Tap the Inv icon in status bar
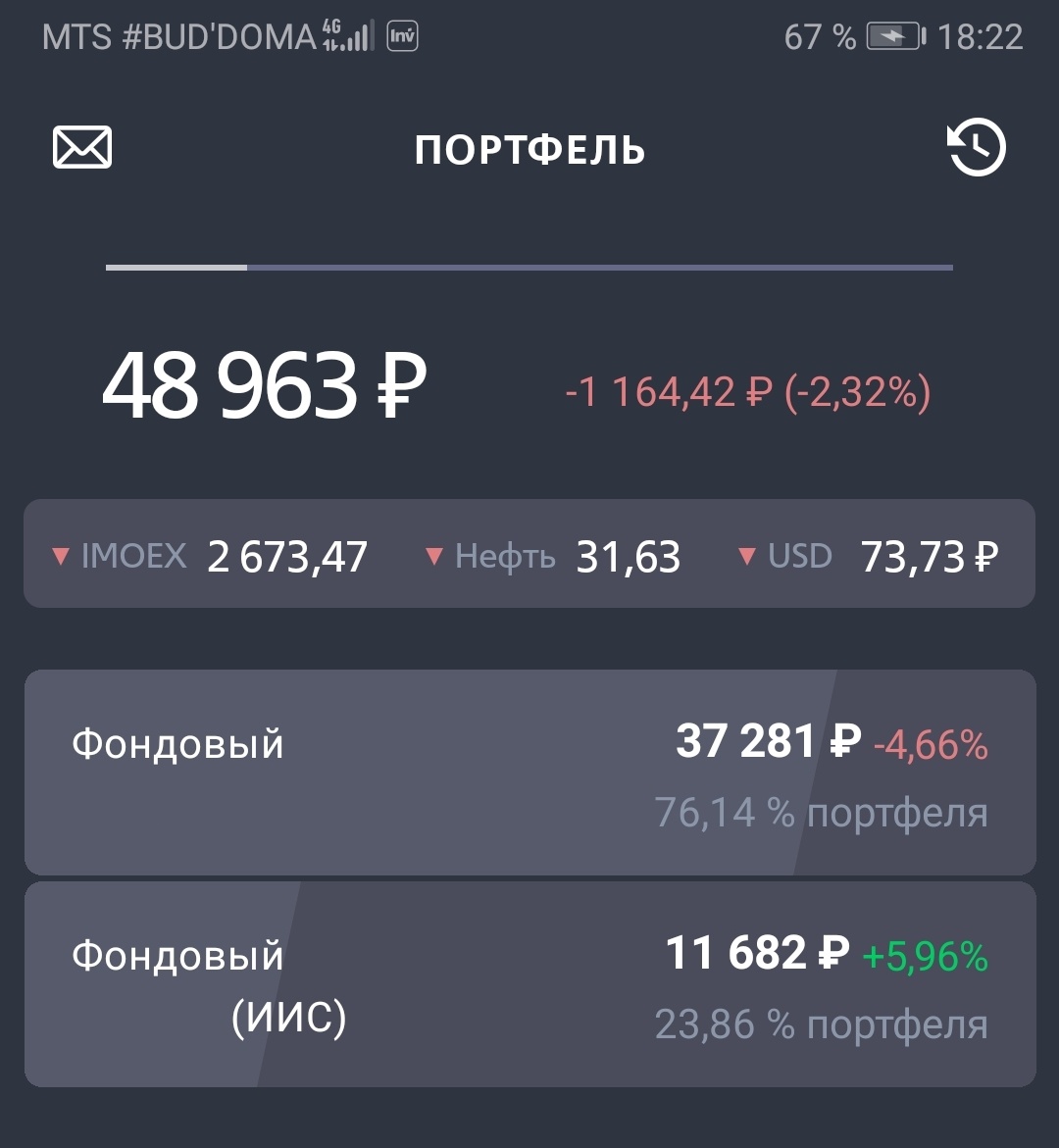 (x=402, y=33)
